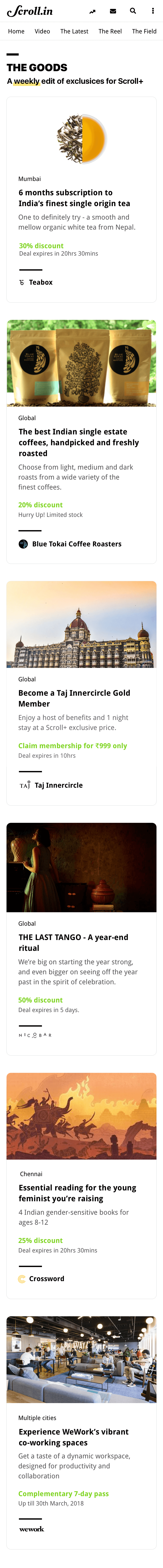
Task: Open THE LAST TANGO year-end ritual deal
Action: tap(73, 942)
